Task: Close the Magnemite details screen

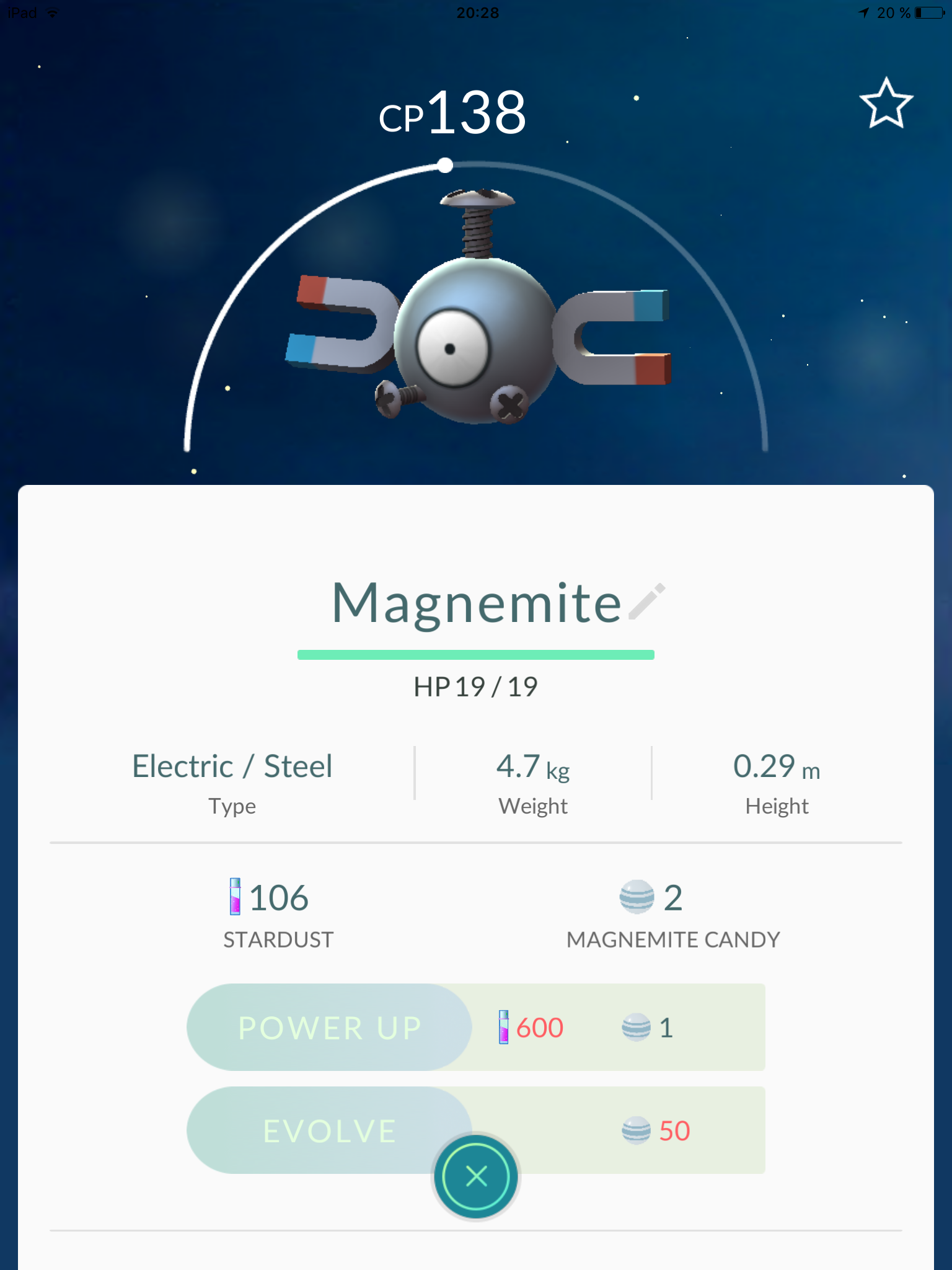Action: [476, 1176]
